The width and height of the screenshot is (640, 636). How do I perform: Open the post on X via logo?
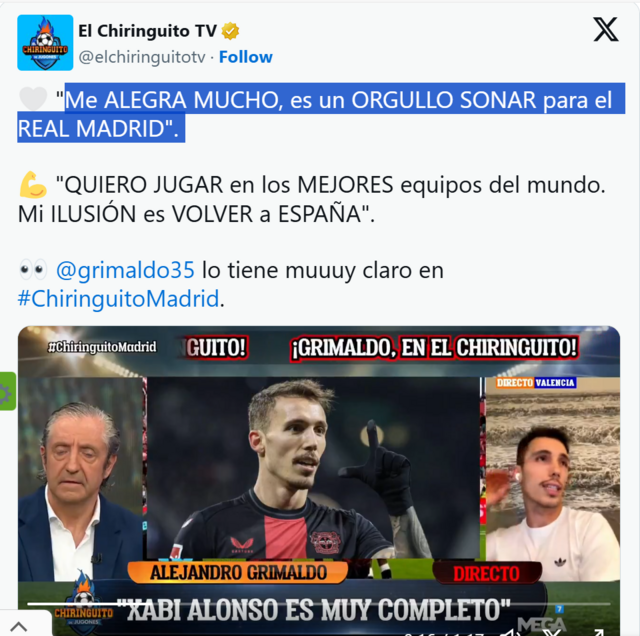coord(606,30)
